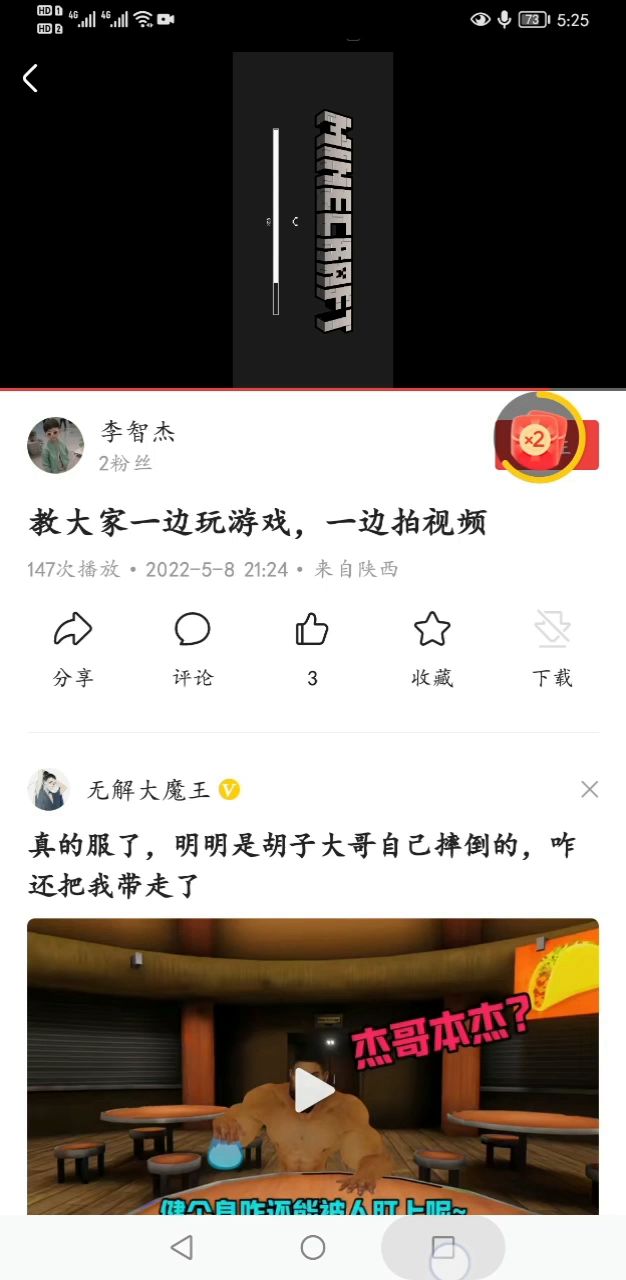Go back using the top-left arrow
This screenshot has height=1280, width=626.
coord(31,78)
